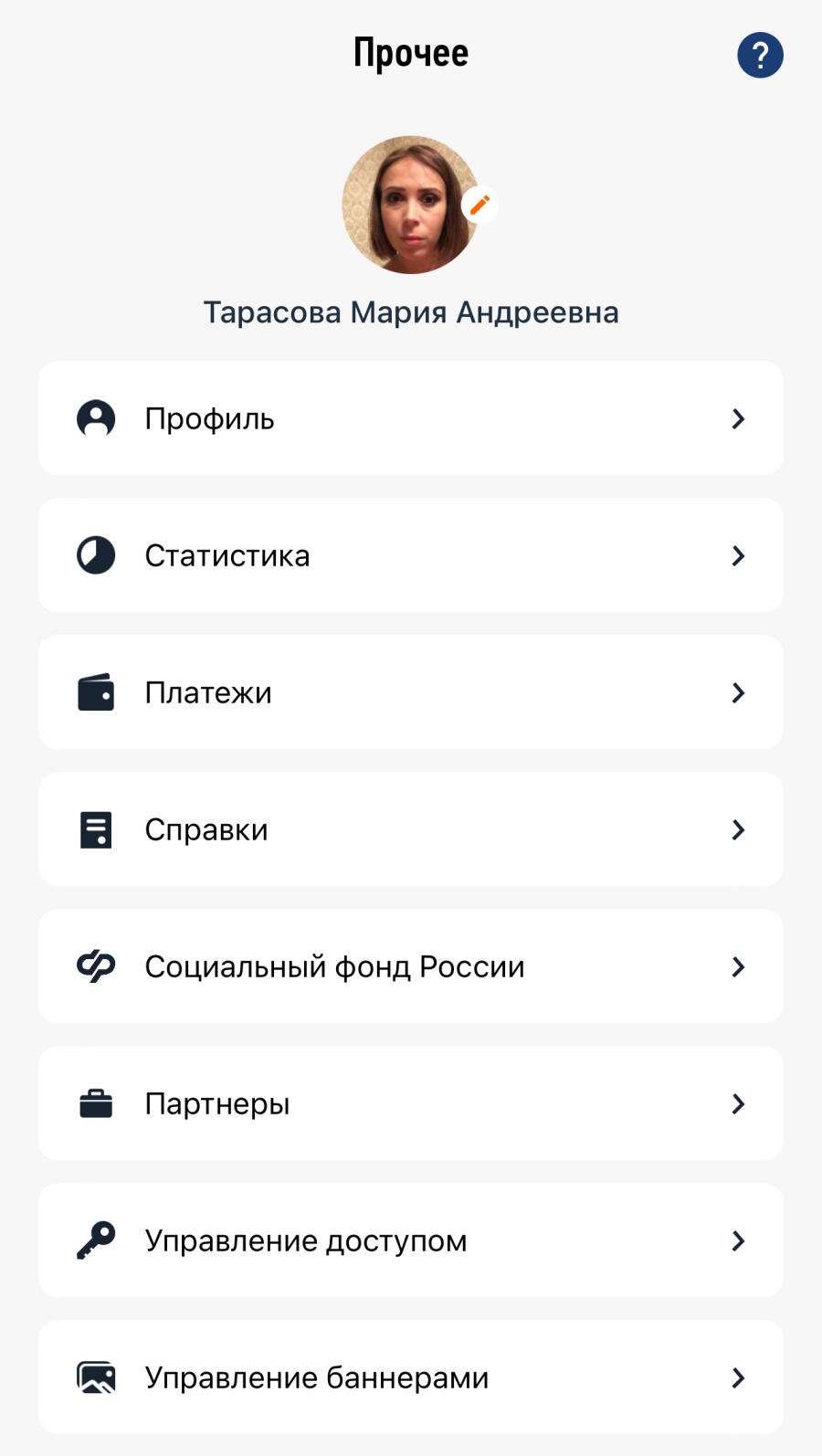Open Управление доступом settings
The image size is (822, 1456).
410,1240
